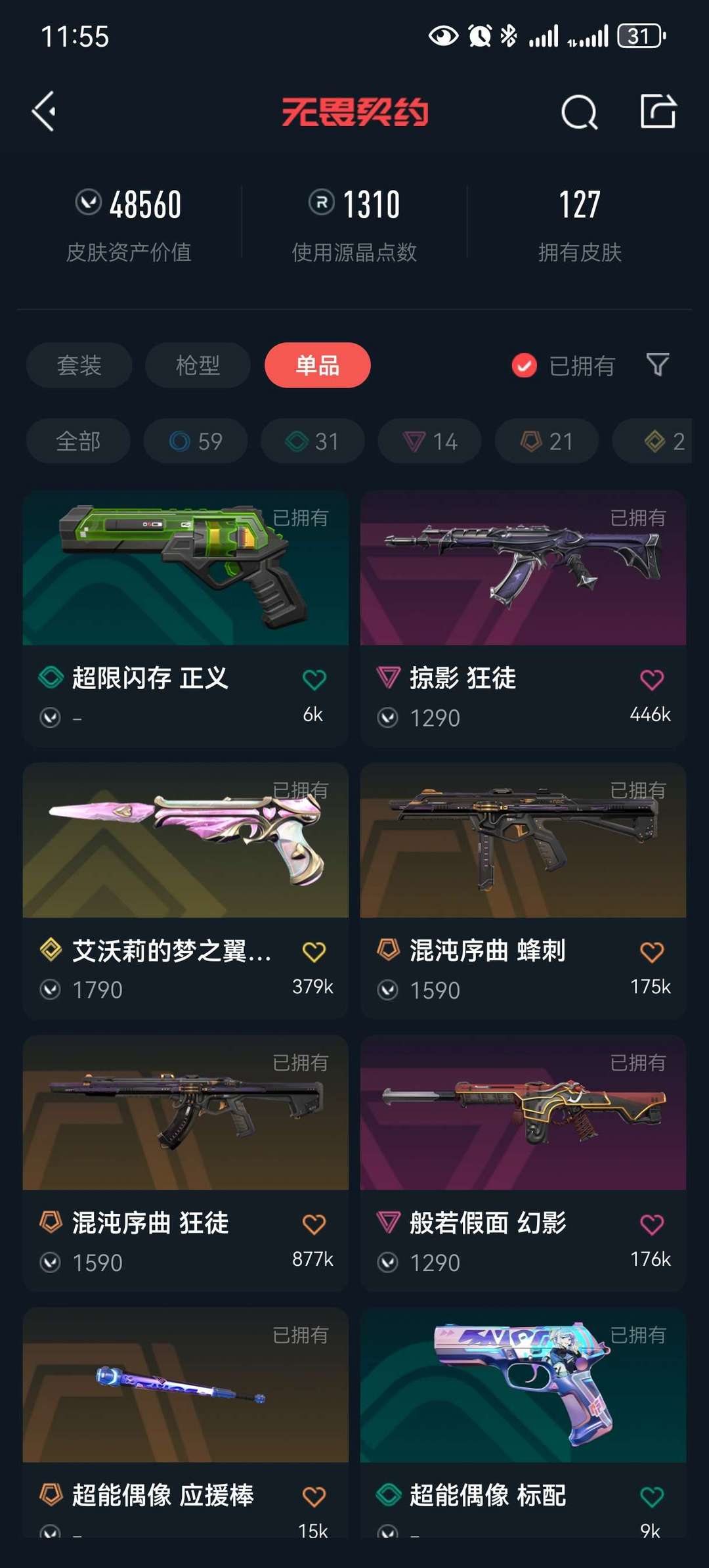
Task: Open the 艾沃莉的梦之翼 skin card
Action: click(186, 891)
